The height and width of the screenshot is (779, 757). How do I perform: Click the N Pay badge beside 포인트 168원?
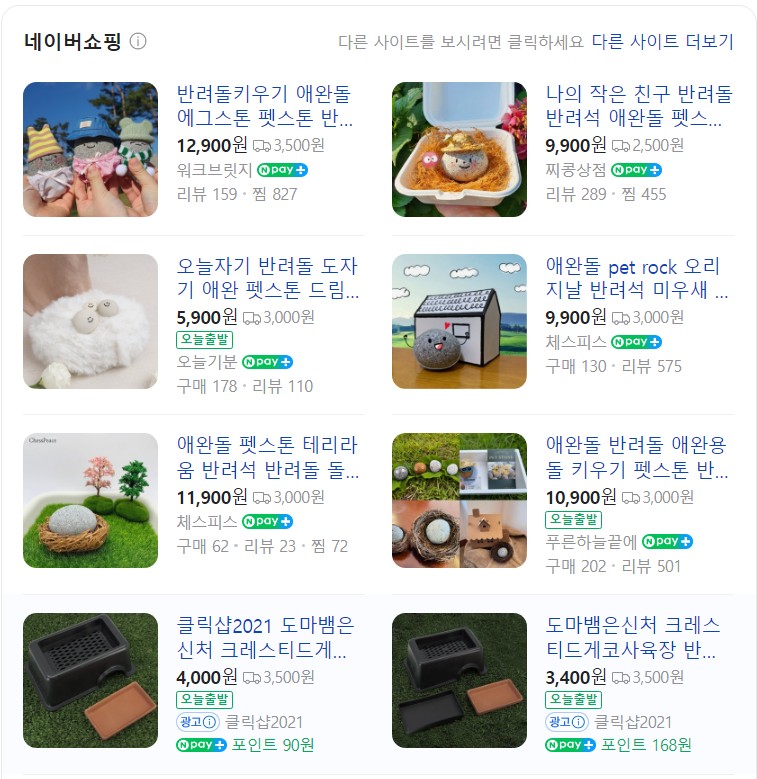tap(570, 743)
